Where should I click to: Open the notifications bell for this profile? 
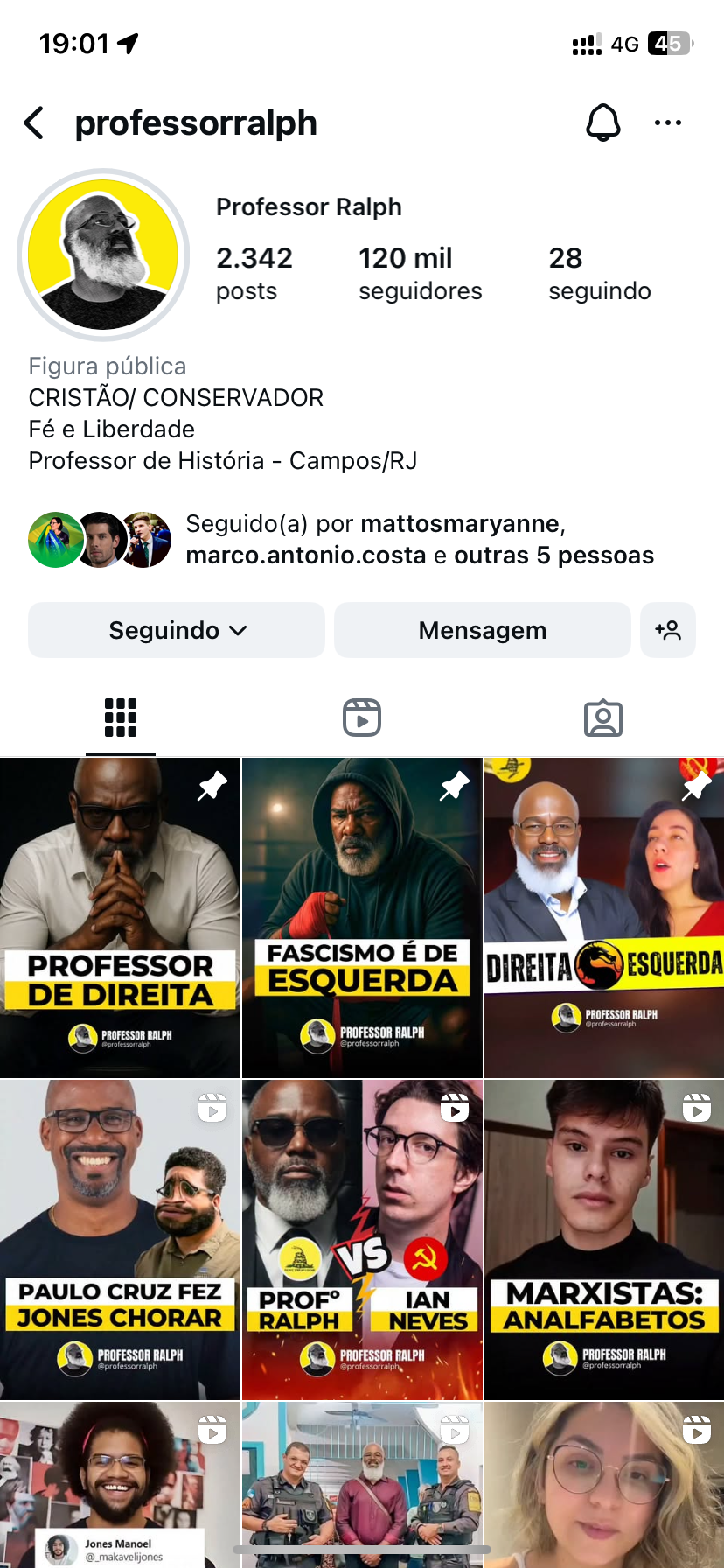pyautogui.click(x=602, y=123)
